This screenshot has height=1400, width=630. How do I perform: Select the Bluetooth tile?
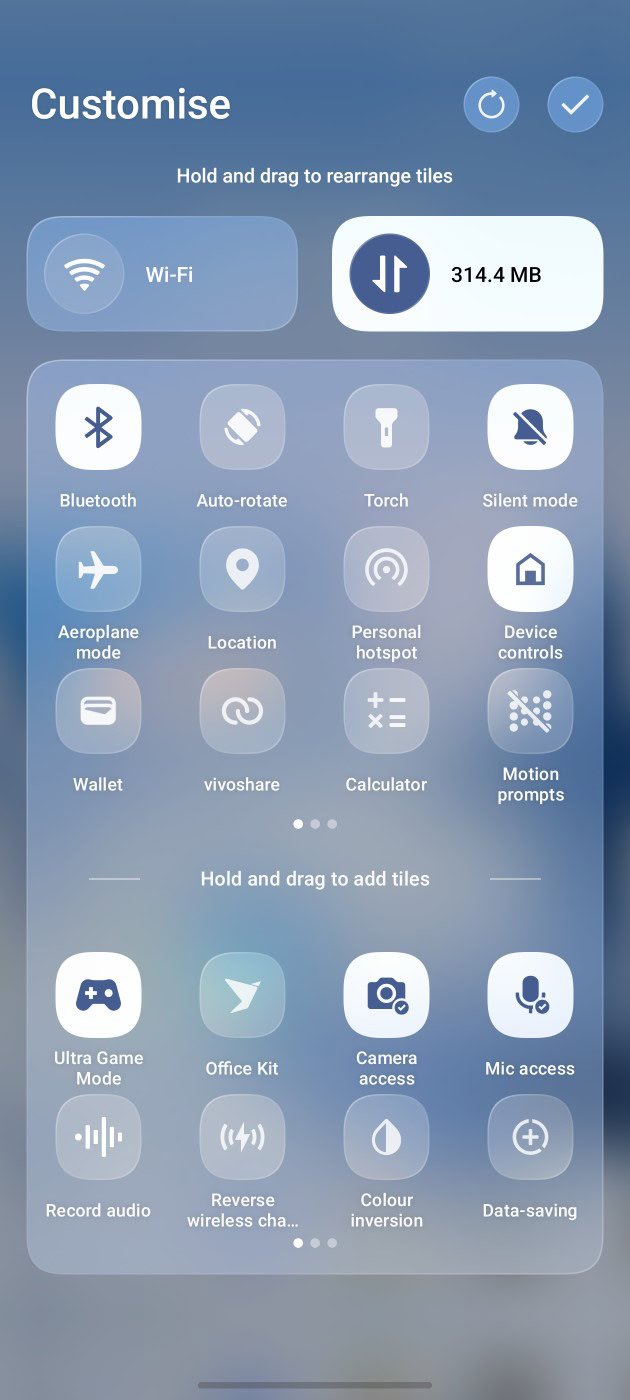point(98,427)
